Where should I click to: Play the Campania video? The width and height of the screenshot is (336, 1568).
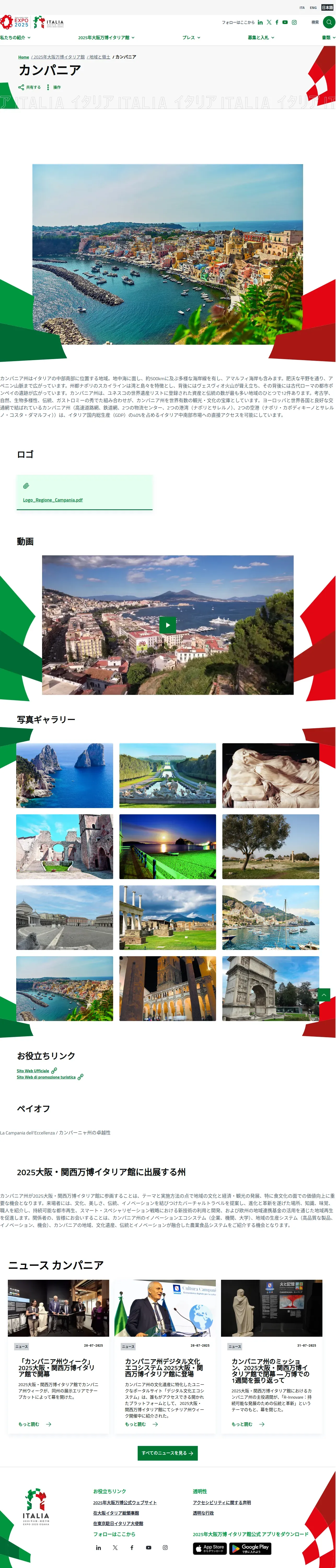click(x=167, y=625)
